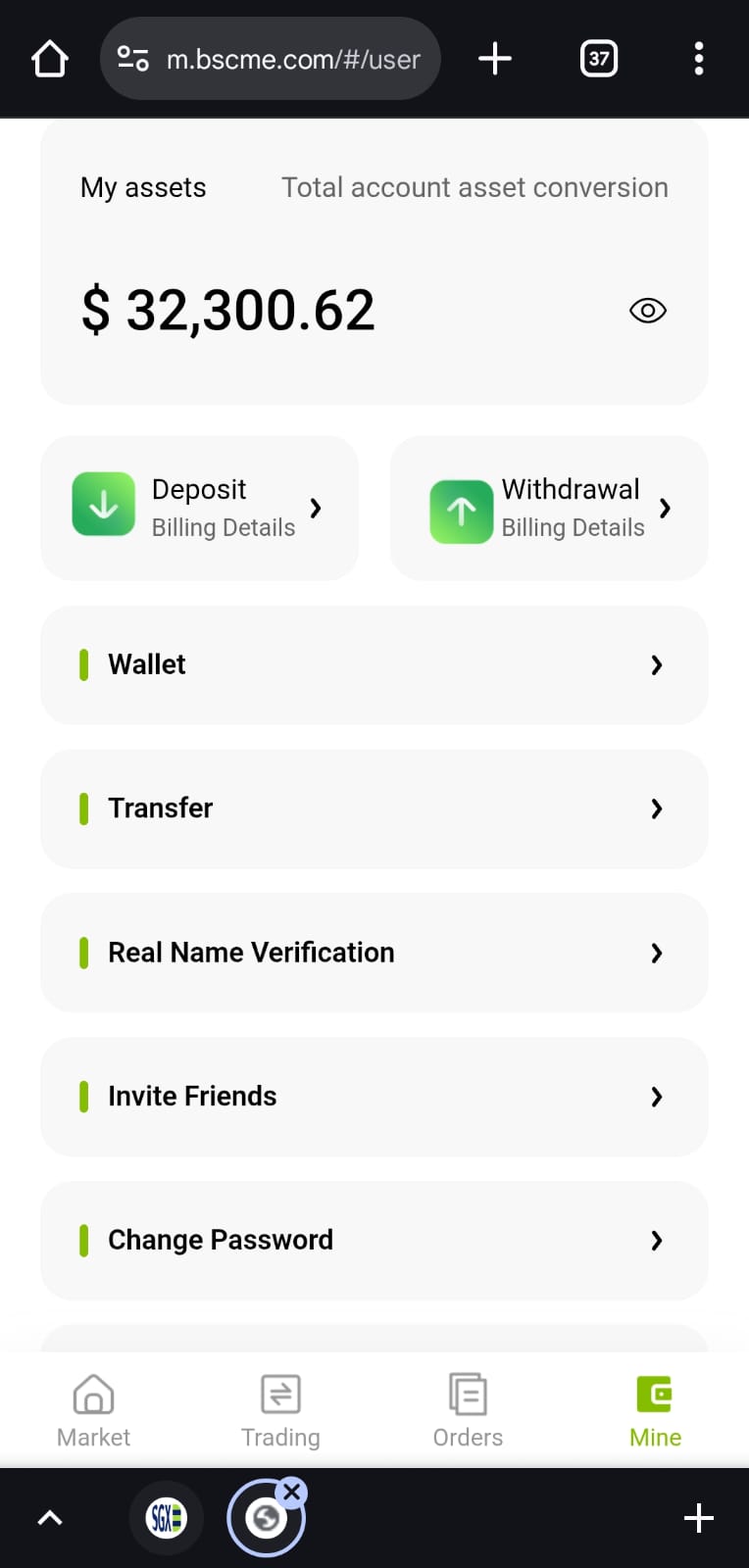Image resolution: width=749 pixels, height=1568 pixels.
Task: Hide the asset balance with the eye icon
Action: pos(647,311)
